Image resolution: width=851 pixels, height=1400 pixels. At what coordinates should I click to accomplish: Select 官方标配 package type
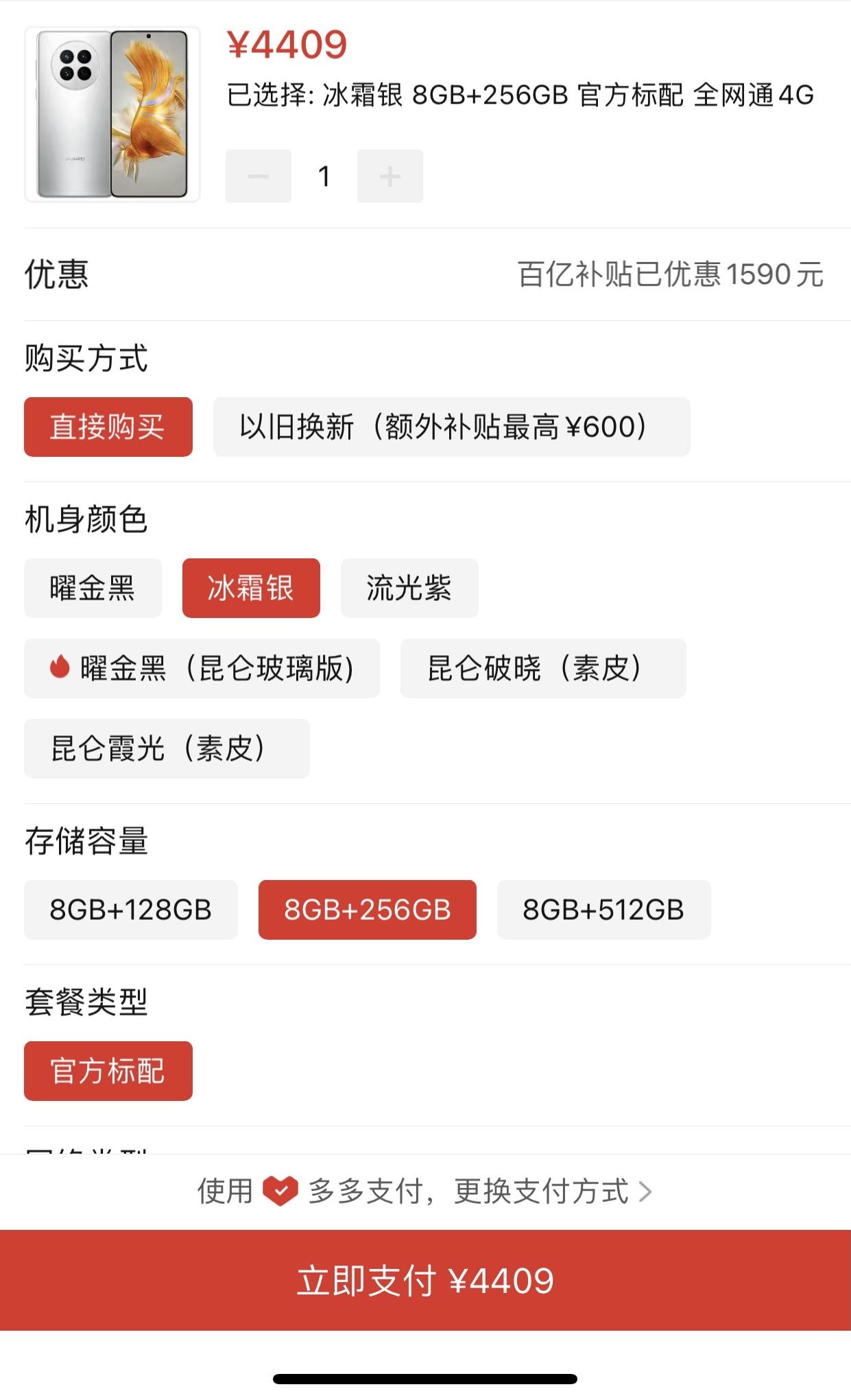(x=108, y=1071)
